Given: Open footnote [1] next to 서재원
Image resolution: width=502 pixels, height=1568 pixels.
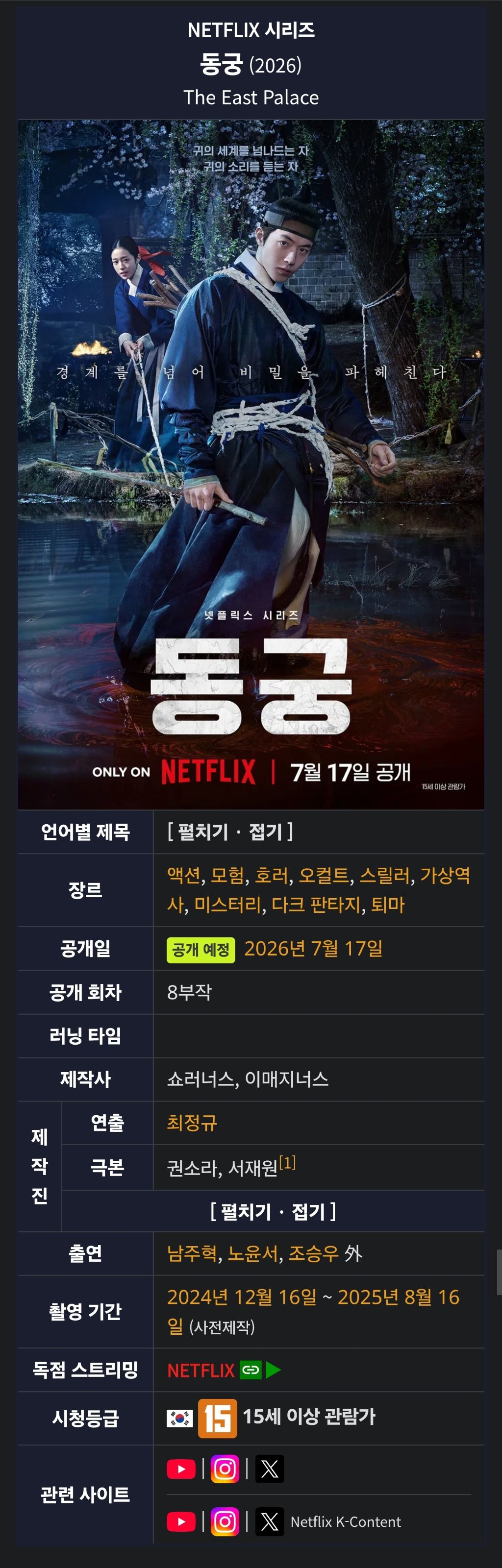Looking at the screenshot, I should pos(287,1163).
